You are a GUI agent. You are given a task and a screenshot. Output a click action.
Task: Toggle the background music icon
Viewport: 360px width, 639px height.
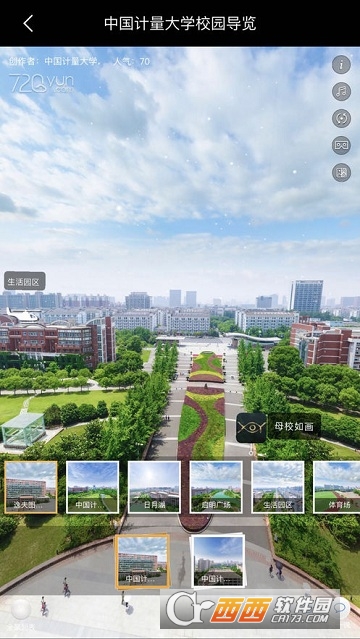pos(341,91)
